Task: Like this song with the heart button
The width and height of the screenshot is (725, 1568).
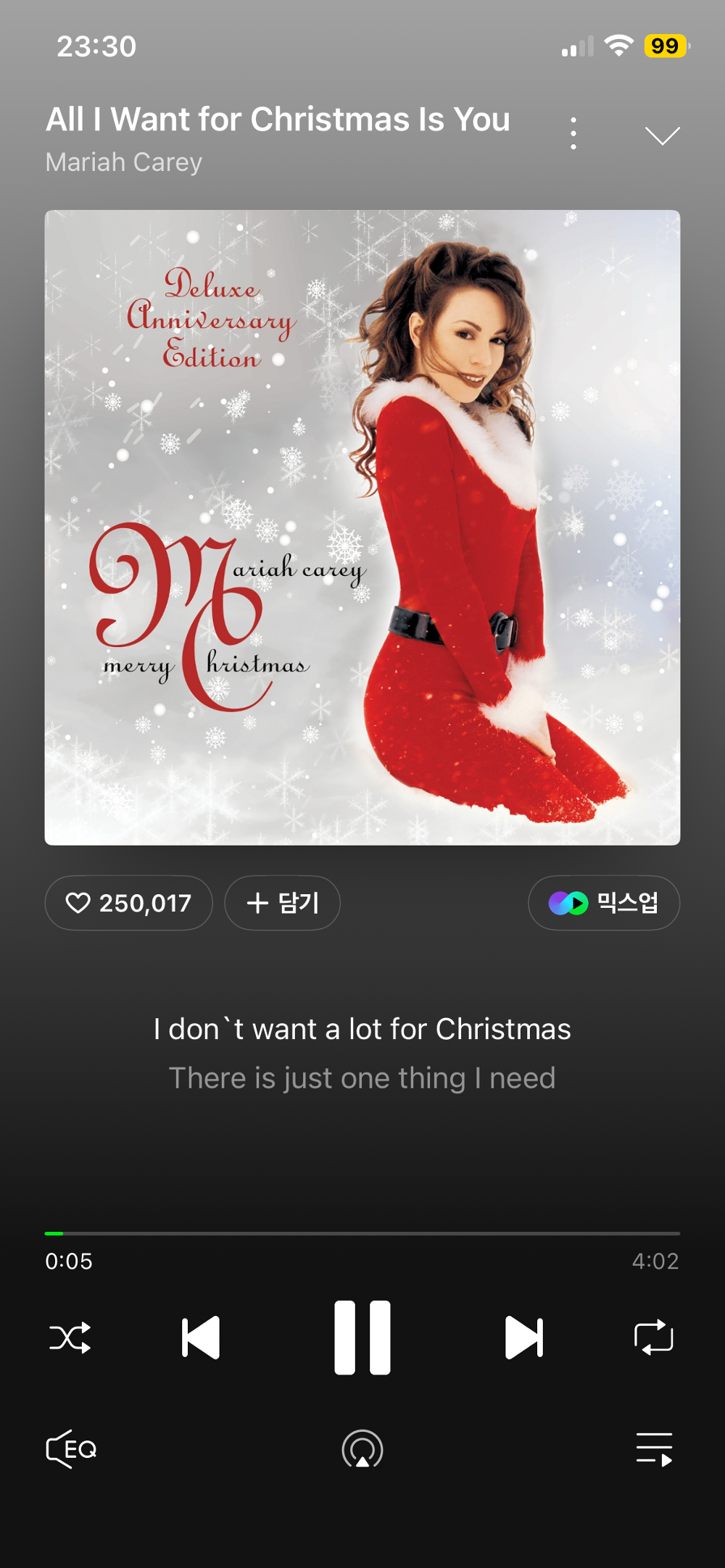Action: [x=128, y=903]
